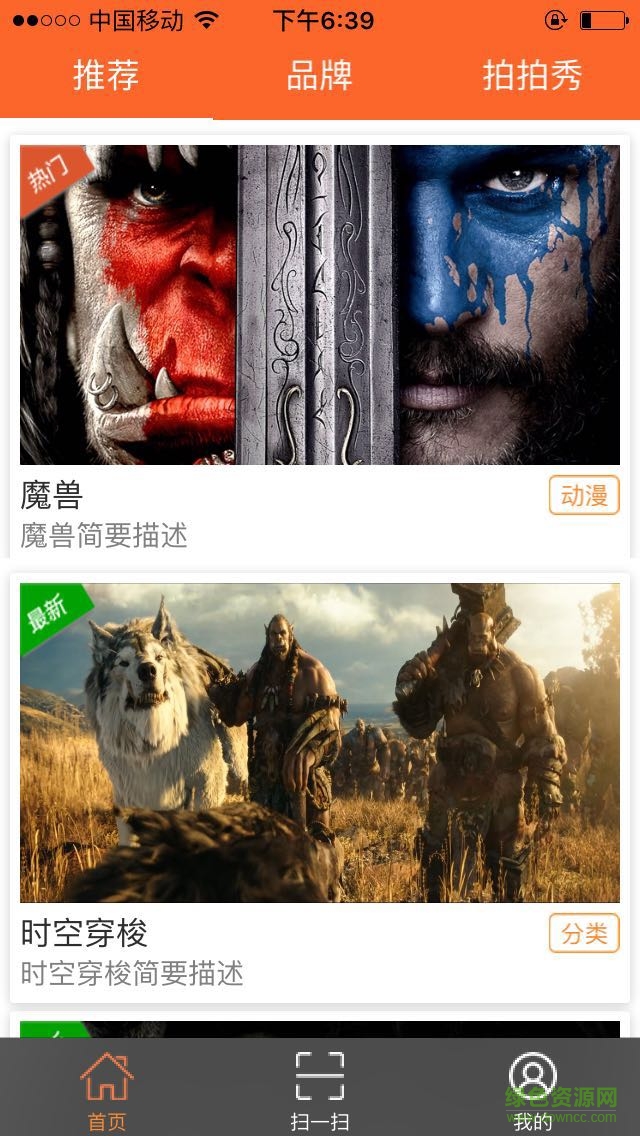Open the 时空穿梭 card
Image resolution: width=640 pixels, height=1136 pixels.
tap(320, 743)
